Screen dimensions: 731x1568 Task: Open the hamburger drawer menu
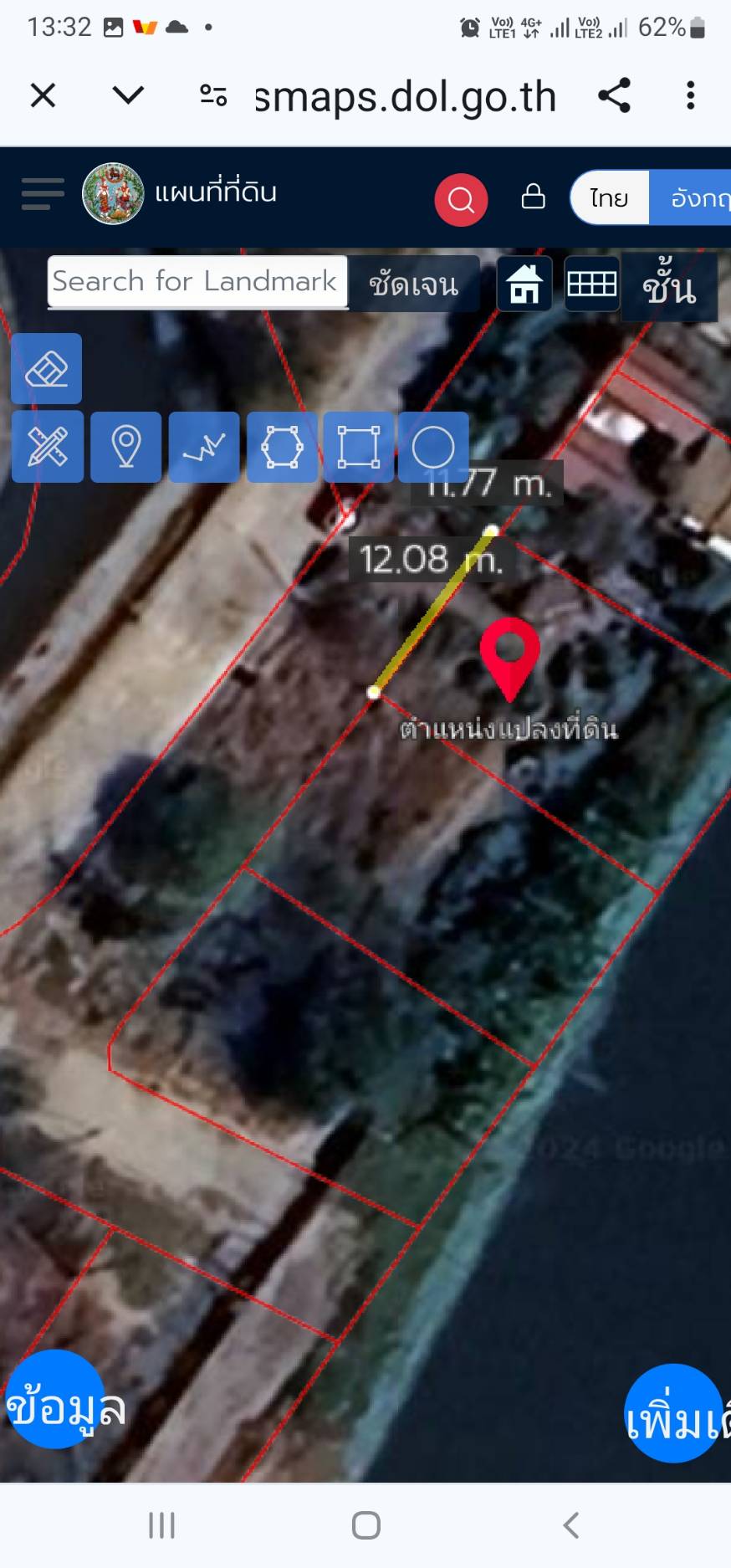click(43, 194)
